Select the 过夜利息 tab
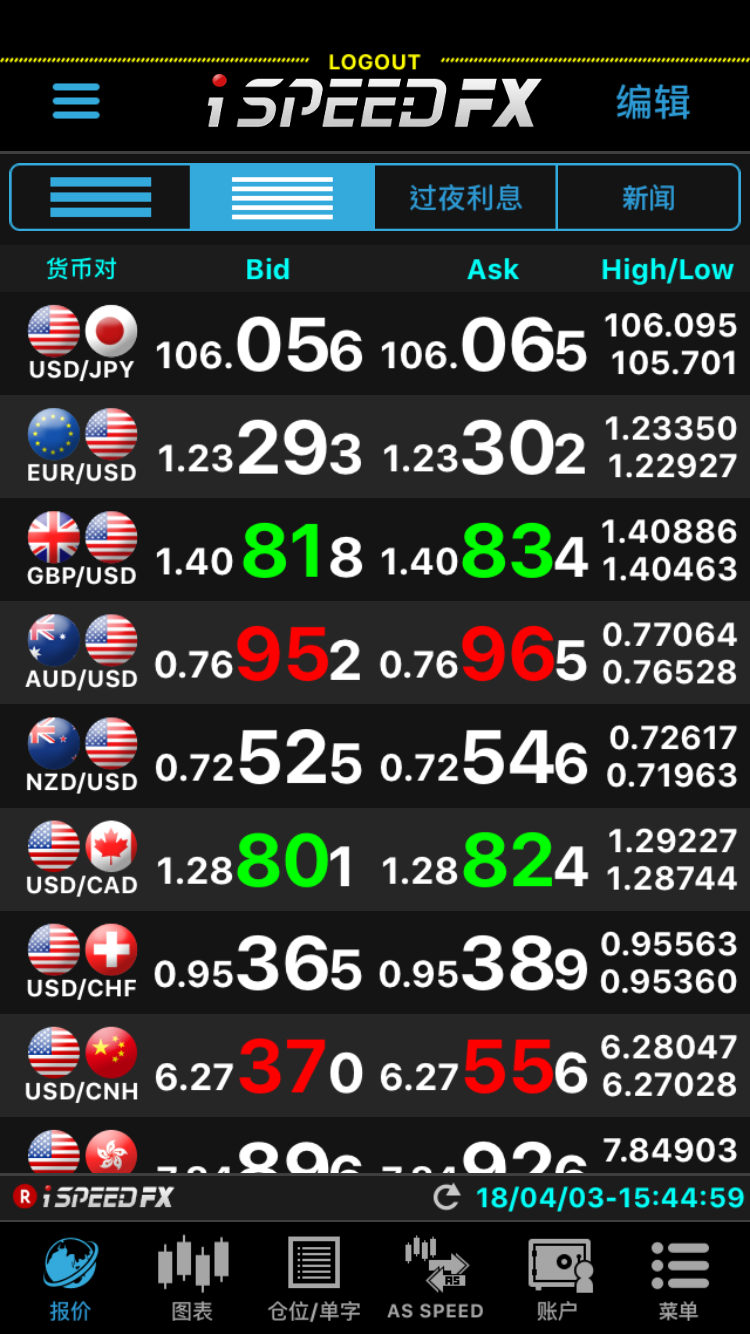 [465, 198]
